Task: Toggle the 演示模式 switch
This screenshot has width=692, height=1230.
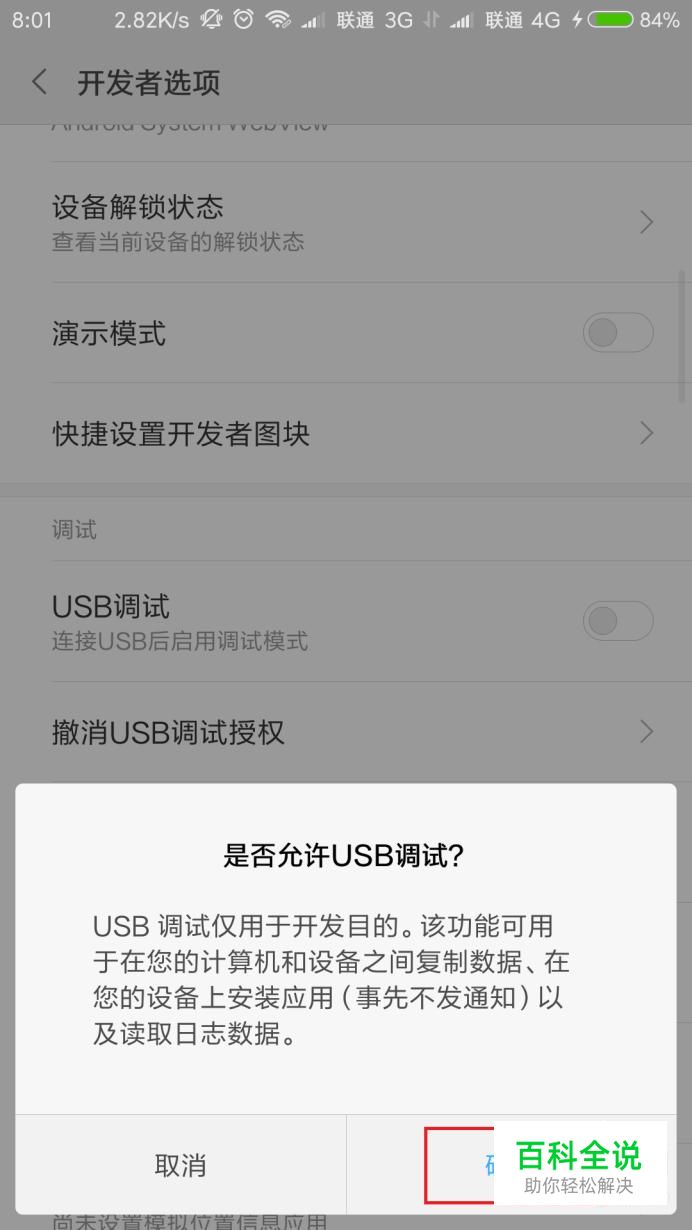Action: [x=618, y=333]
